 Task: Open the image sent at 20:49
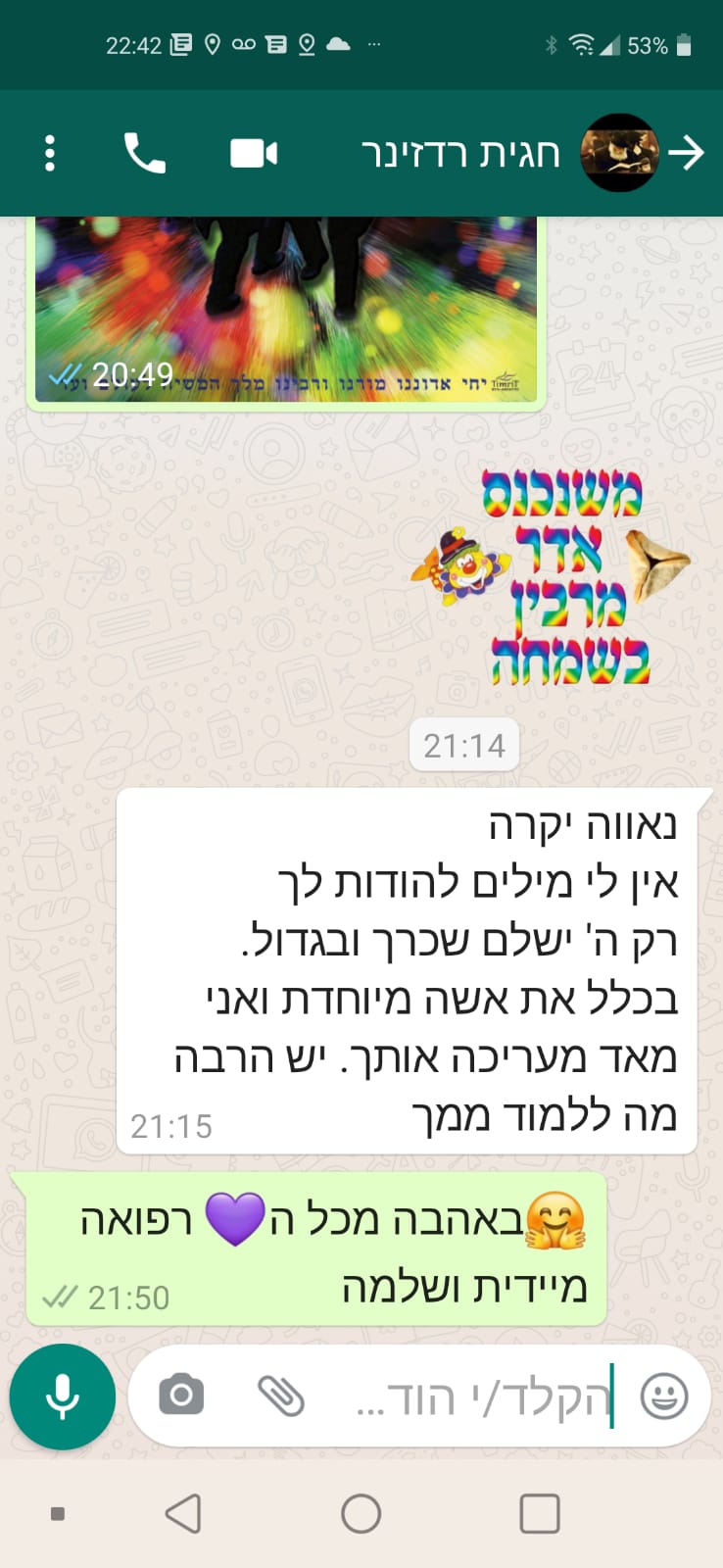click(286, 304)
